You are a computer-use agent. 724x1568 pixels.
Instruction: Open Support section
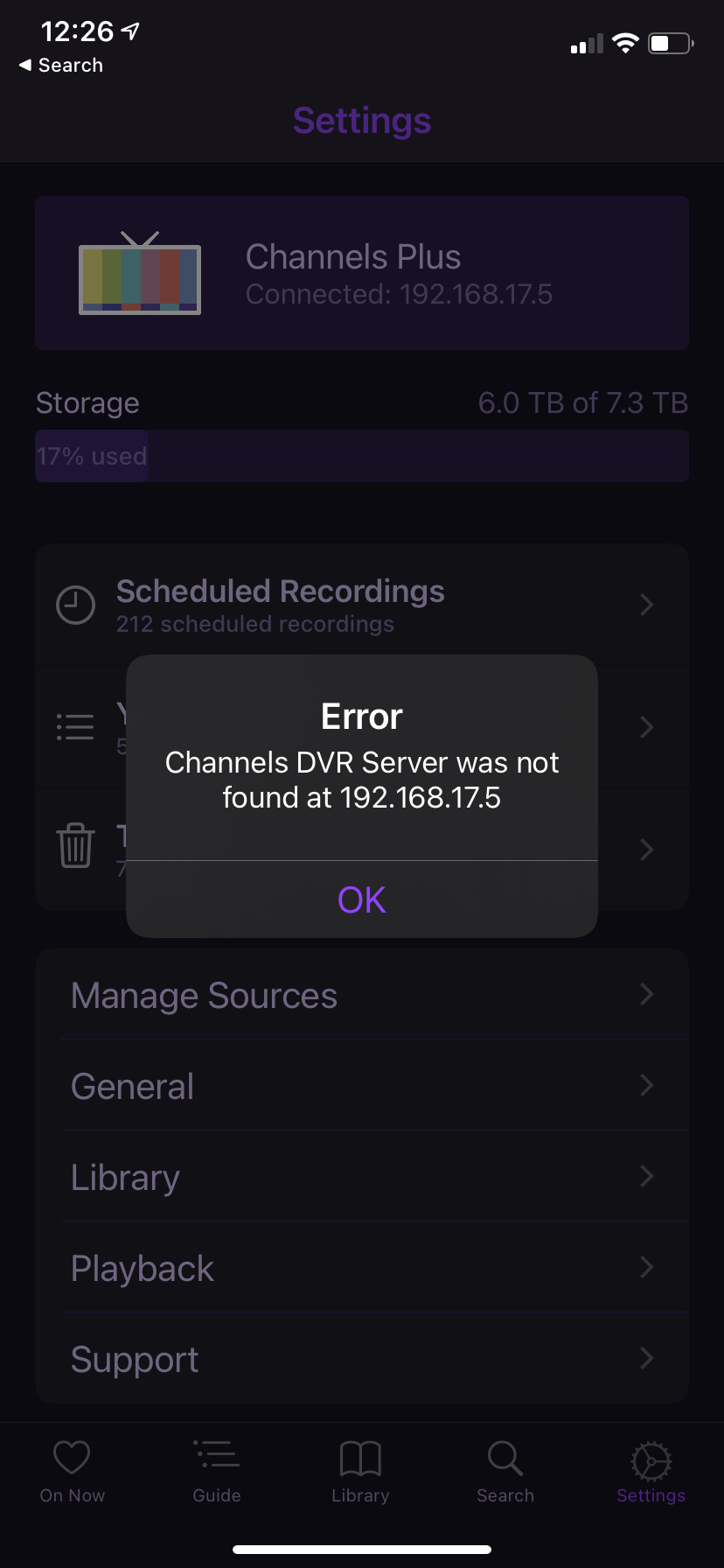pyautogui.click(x=361, y=1359)
